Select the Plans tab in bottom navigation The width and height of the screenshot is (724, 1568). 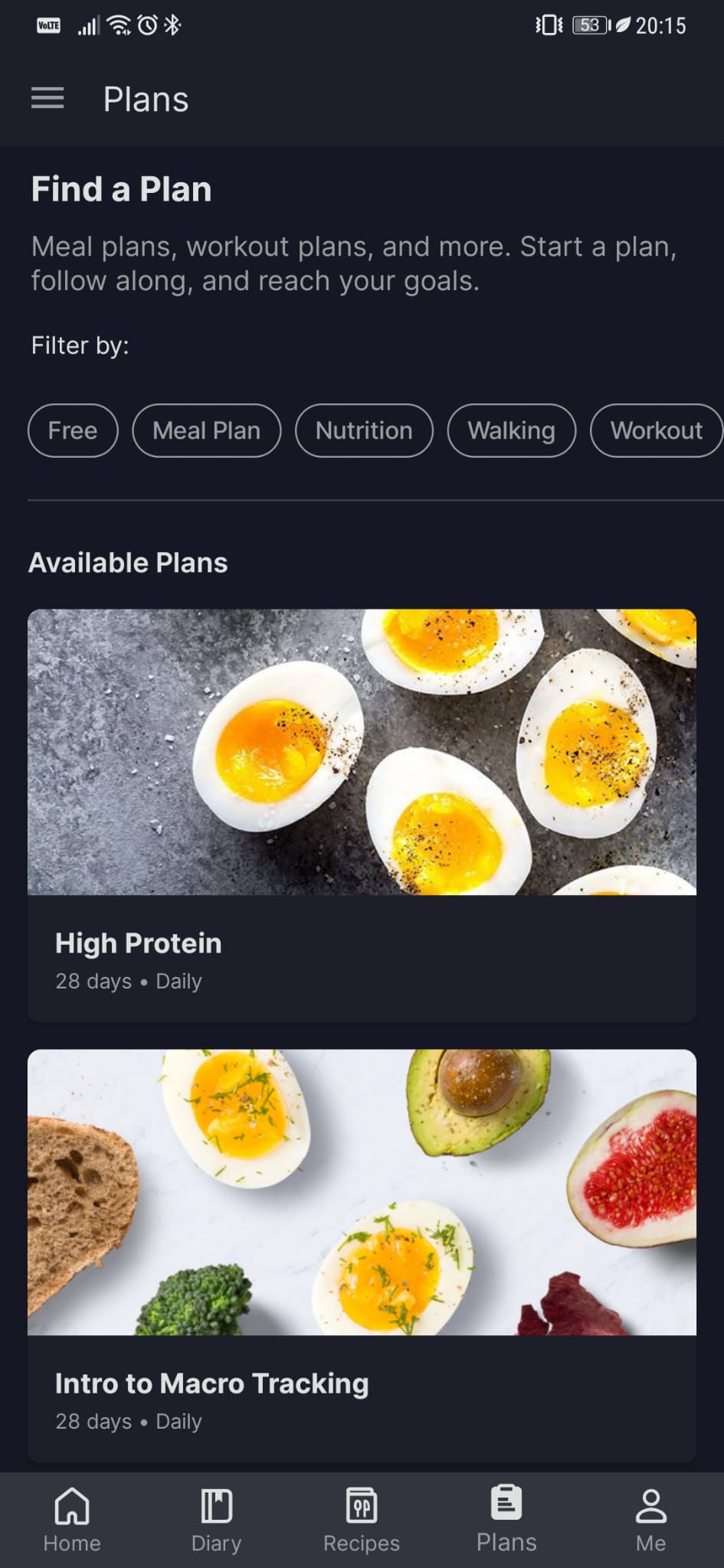click(506, 1519)
